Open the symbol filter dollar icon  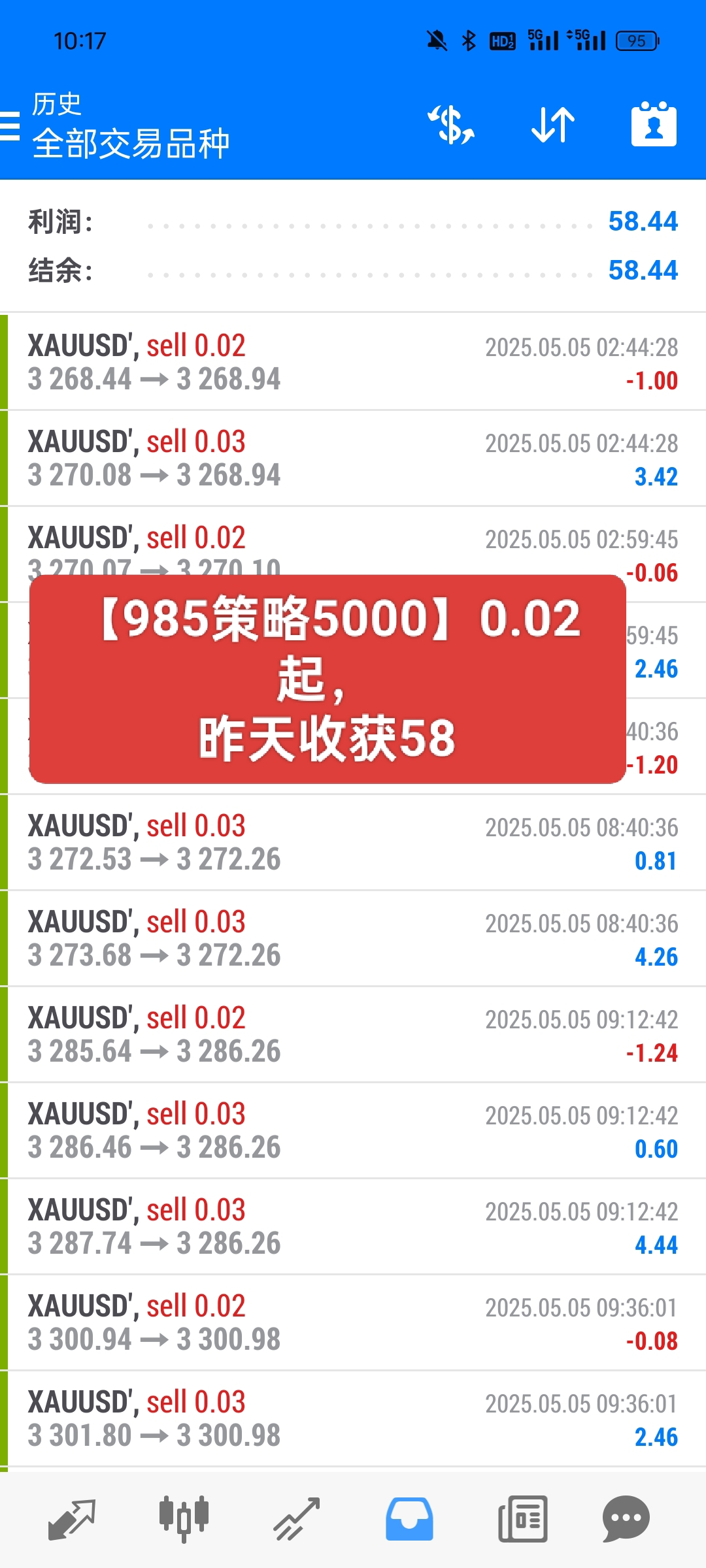coord(451,124)
